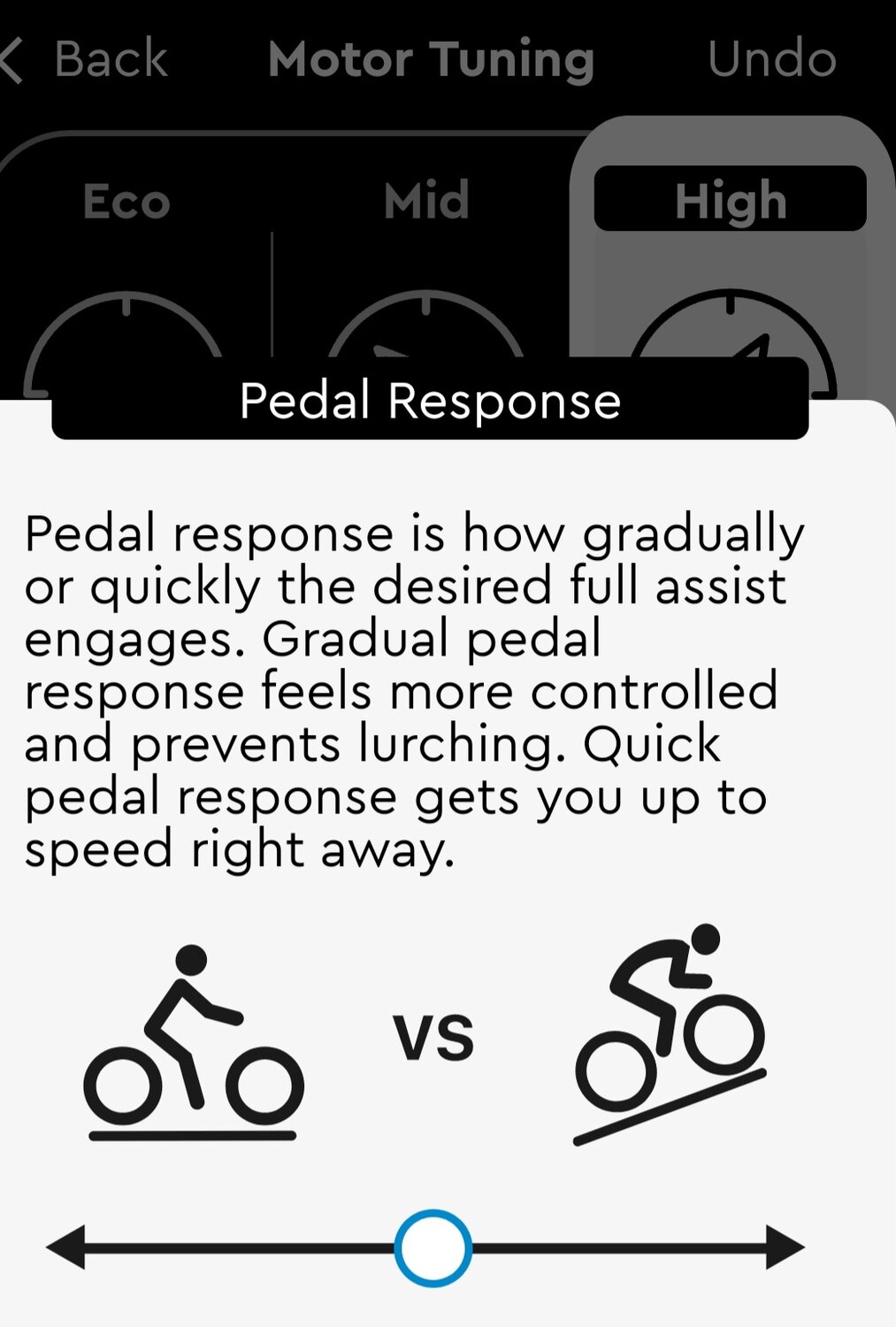Undo the motor tuning changes

pyautogui.click(x=771, y=59)
